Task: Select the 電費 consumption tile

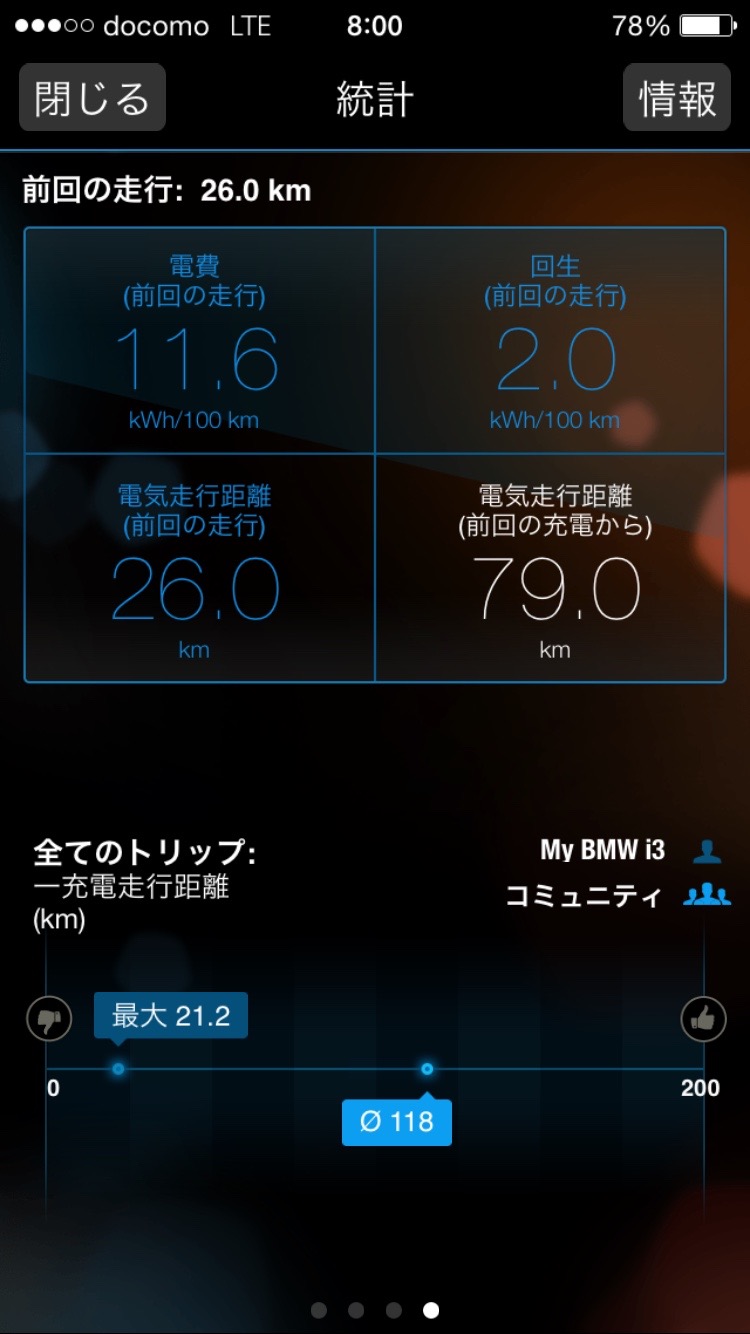Action: pyautogui.click(x=199, y=341)
